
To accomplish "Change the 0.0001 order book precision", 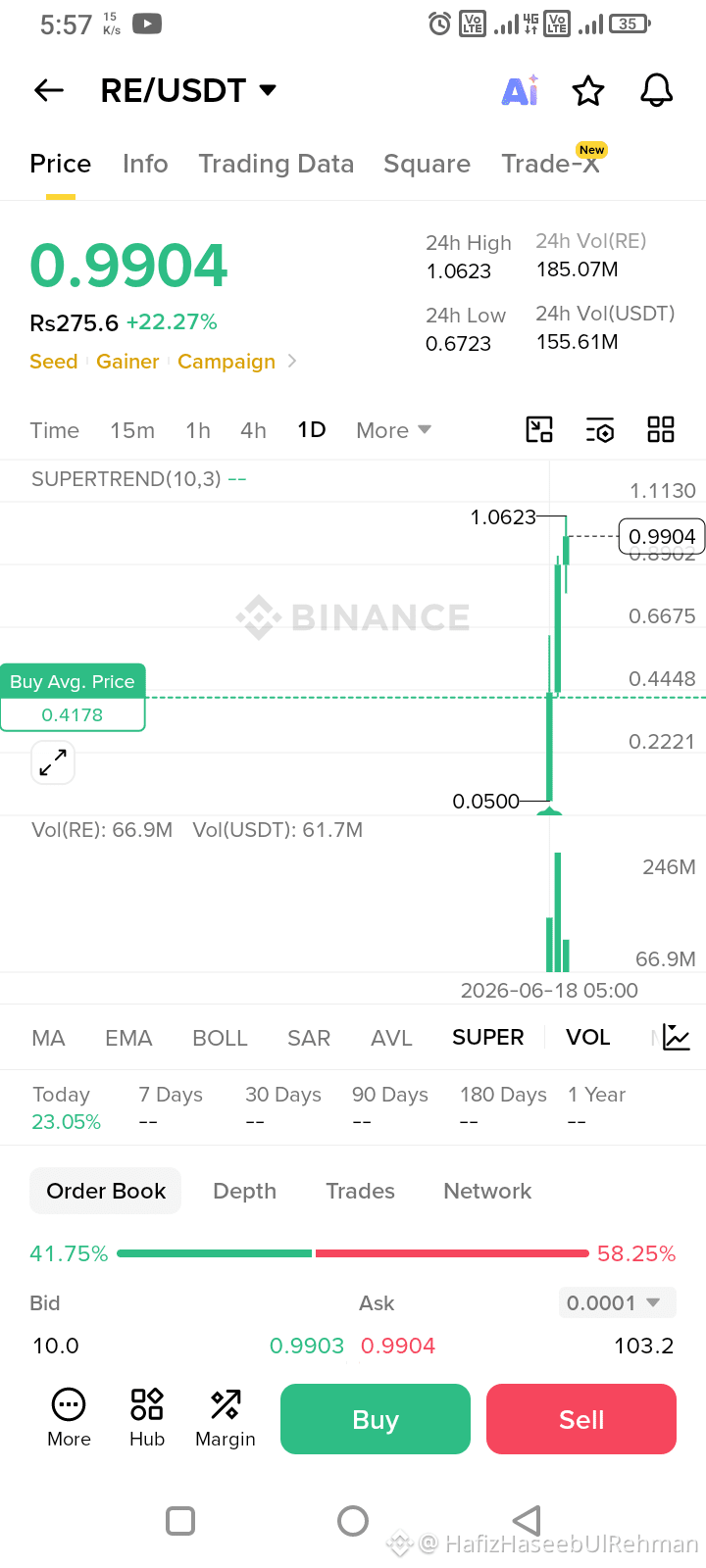I will point(617,1302).
